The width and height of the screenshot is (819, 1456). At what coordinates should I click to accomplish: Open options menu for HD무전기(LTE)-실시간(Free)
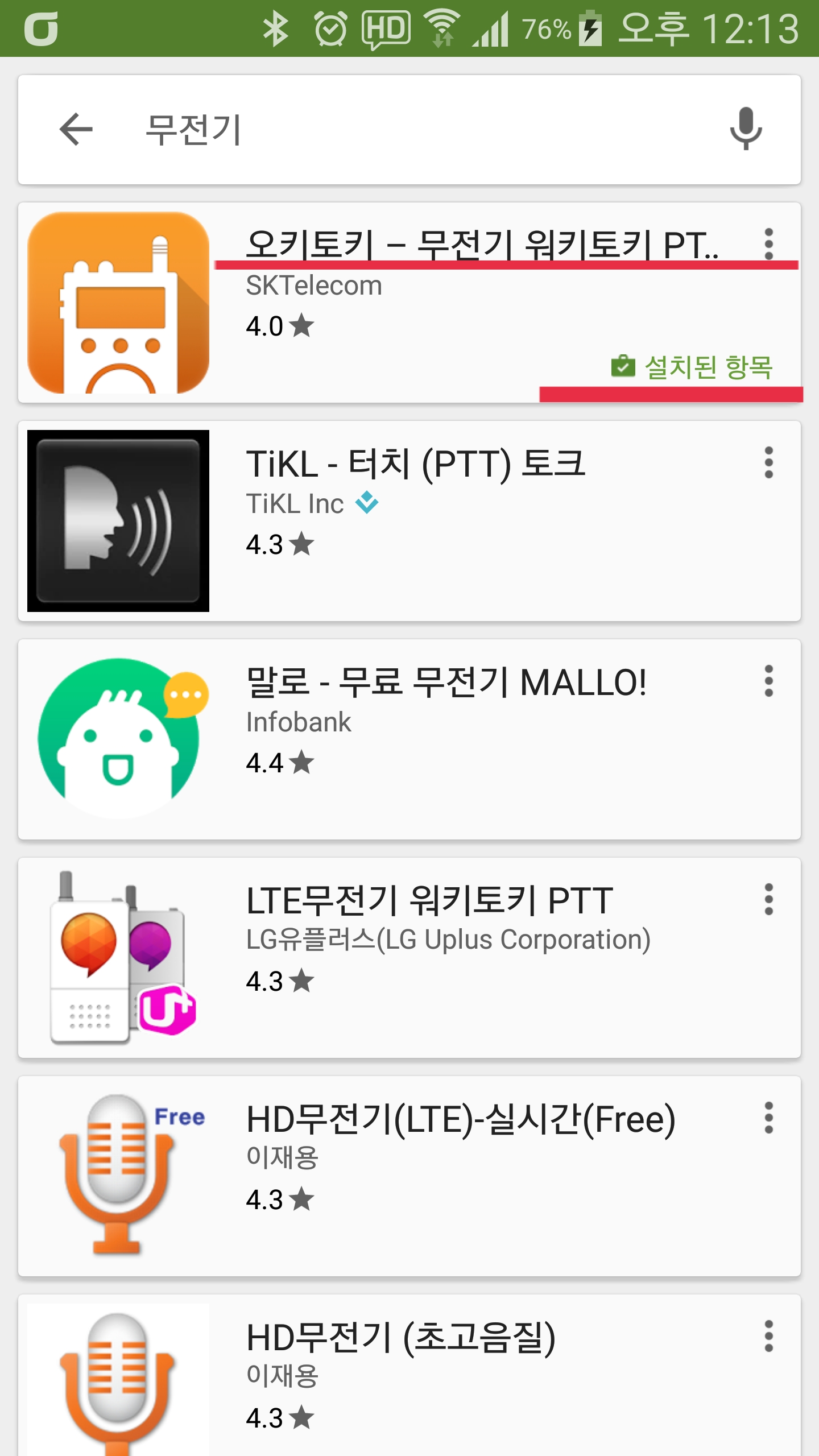tap(769, 1118)
